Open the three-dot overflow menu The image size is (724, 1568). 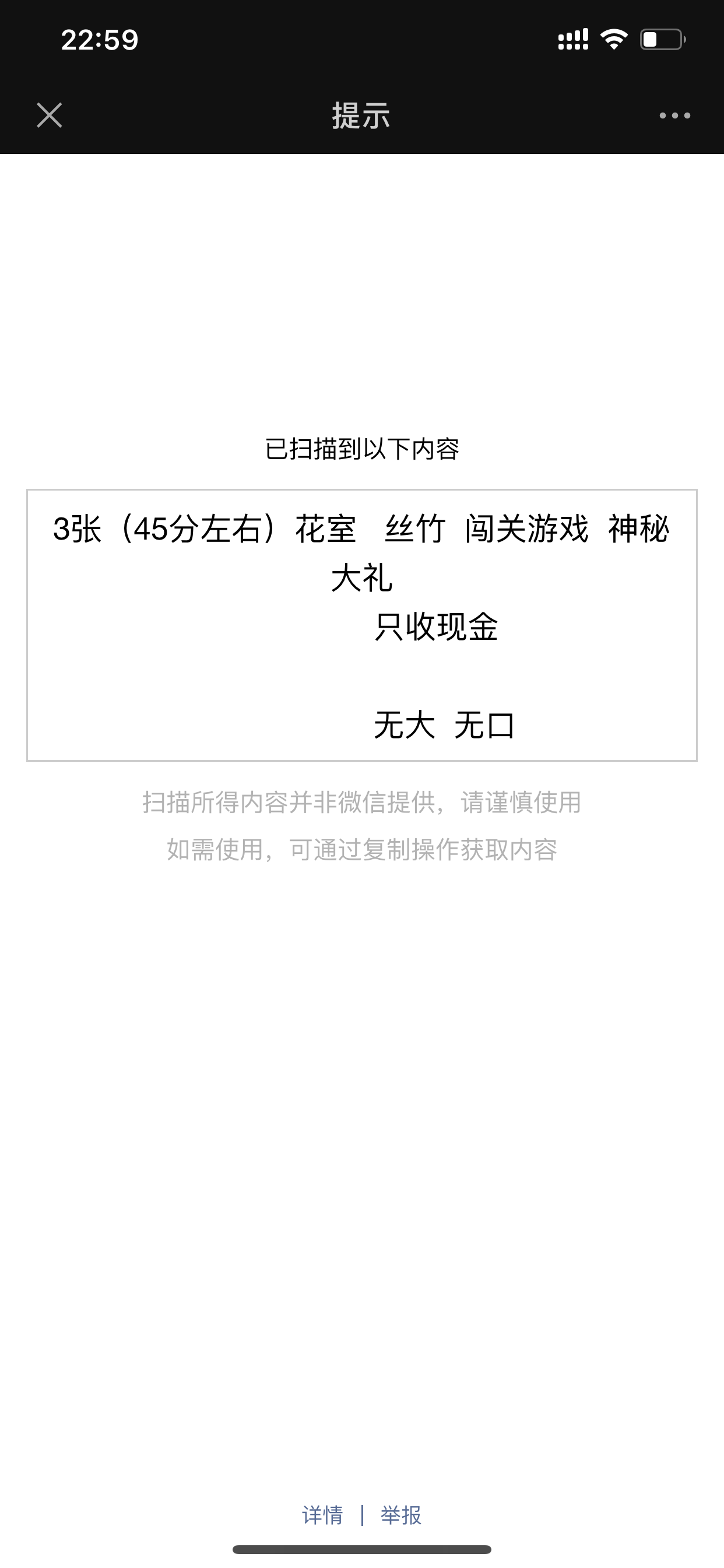pyautogui.click(x=674, y=115)
